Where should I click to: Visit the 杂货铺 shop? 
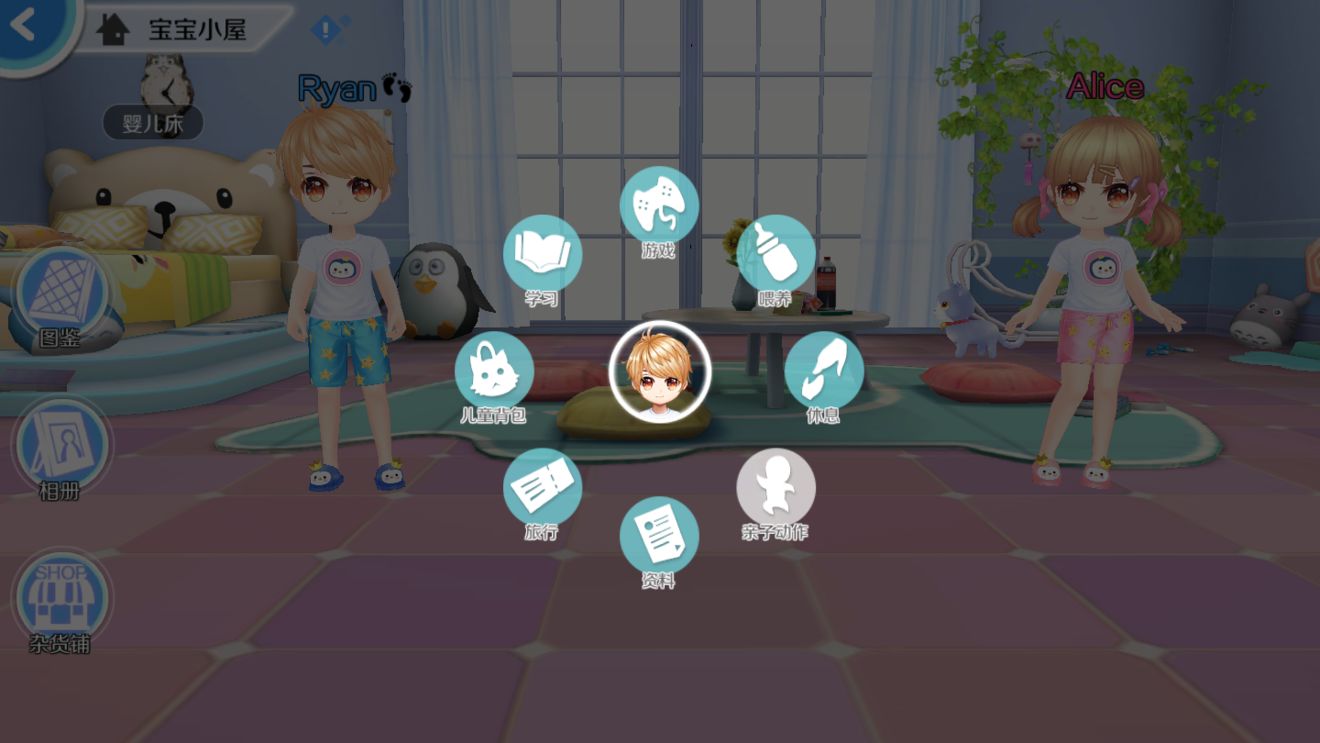pyautogui.click(x=62, y=598)
